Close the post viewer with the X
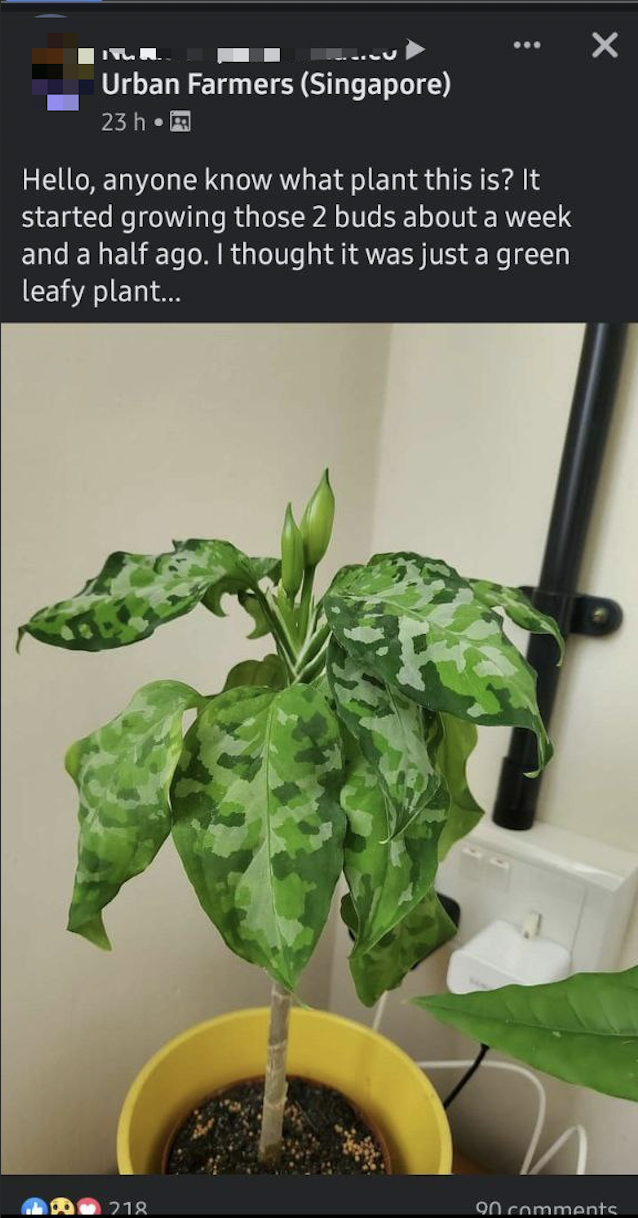The image size is (638, 1218). (x=604, y=45)
